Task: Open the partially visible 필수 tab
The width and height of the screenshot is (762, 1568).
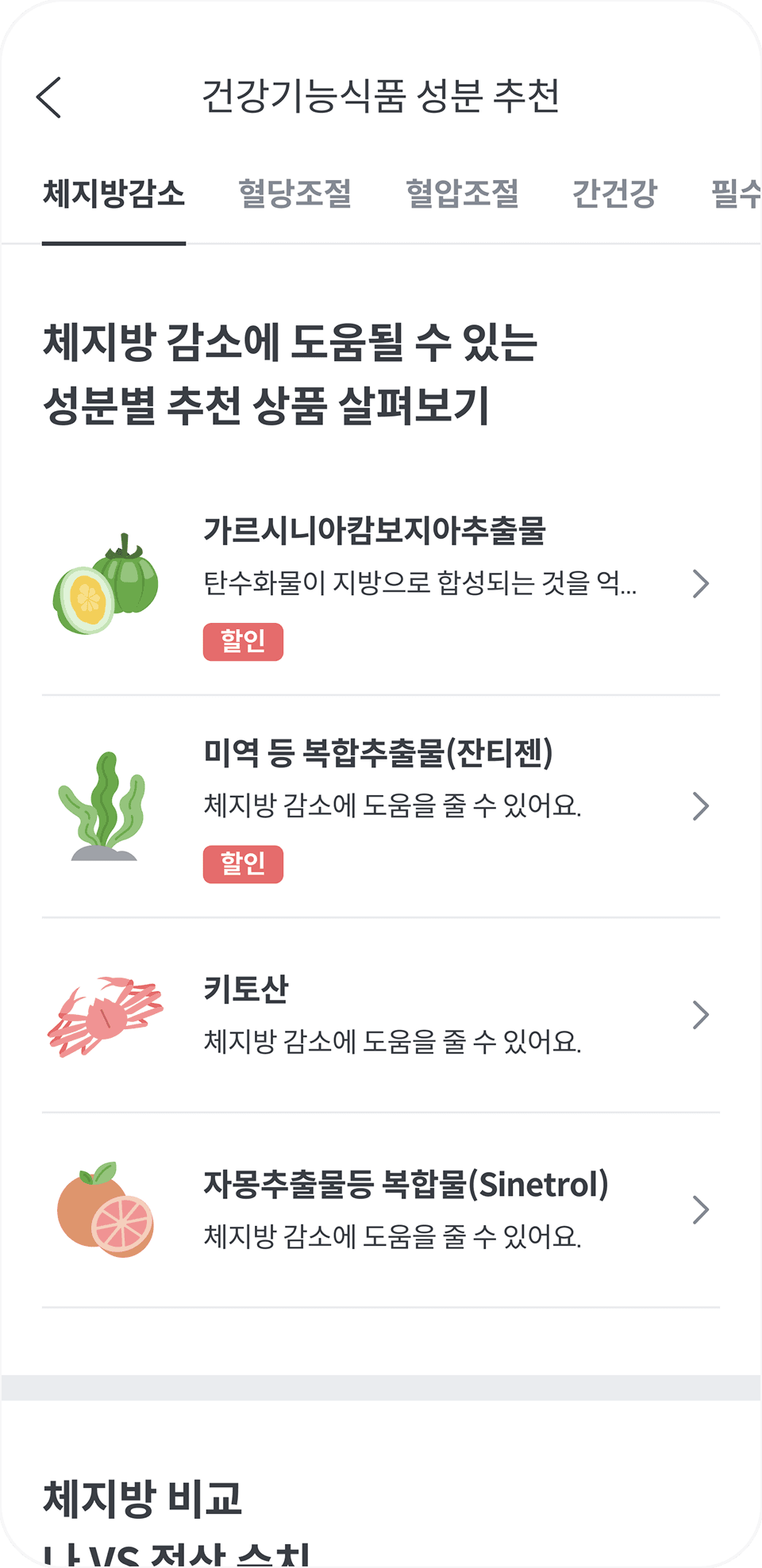Action: tap(736, 194)
